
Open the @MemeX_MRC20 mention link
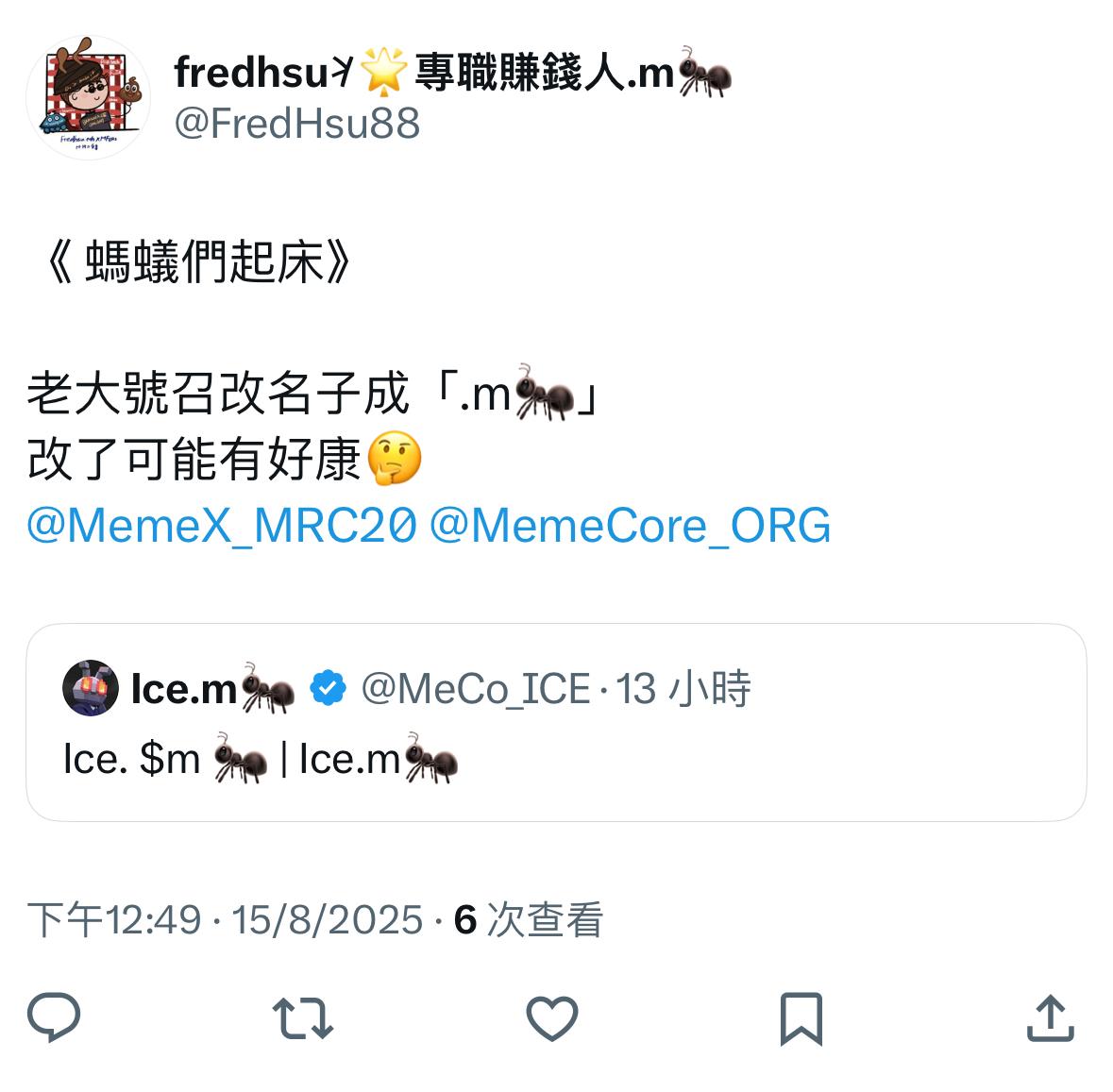coord(221,526)
